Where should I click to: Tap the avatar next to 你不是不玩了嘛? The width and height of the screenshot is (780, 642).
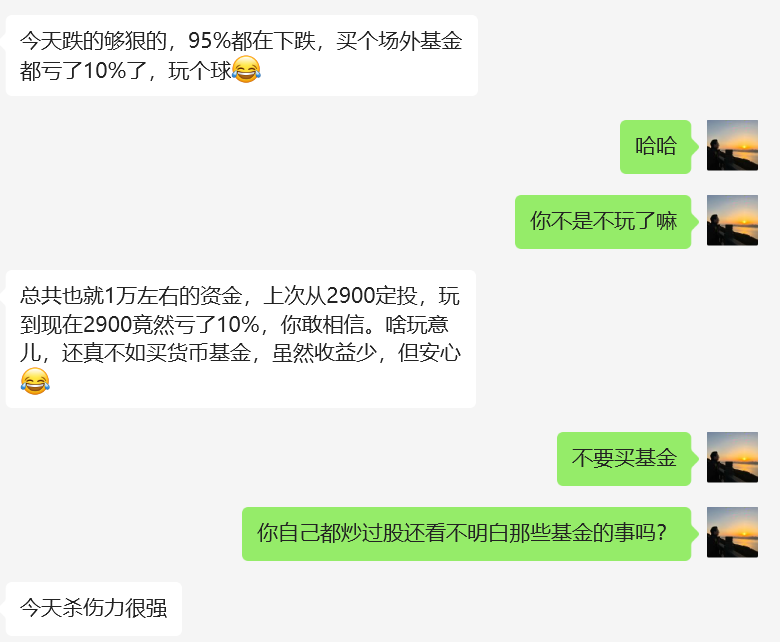732,221
